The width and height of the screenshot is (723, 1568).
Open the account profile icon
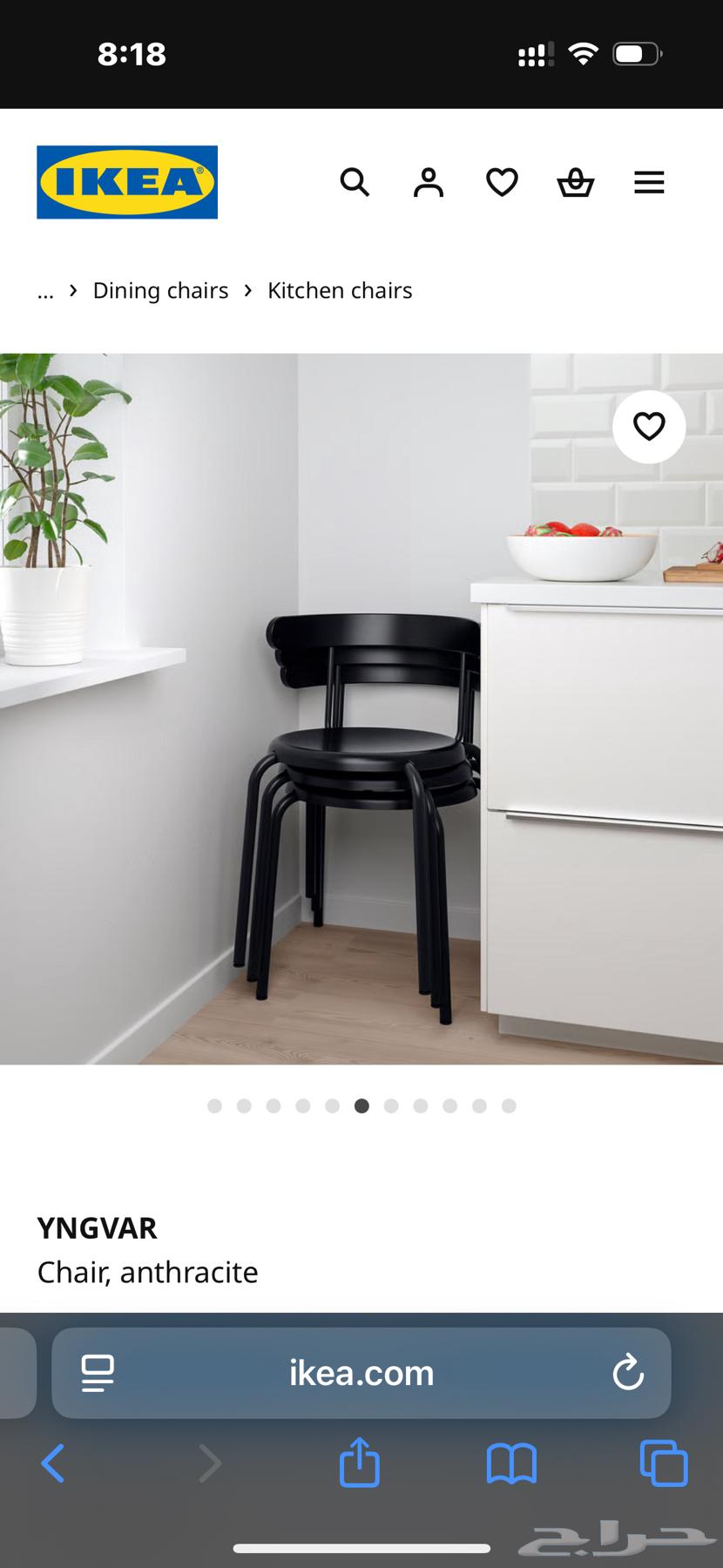click(x=428, y=183)
